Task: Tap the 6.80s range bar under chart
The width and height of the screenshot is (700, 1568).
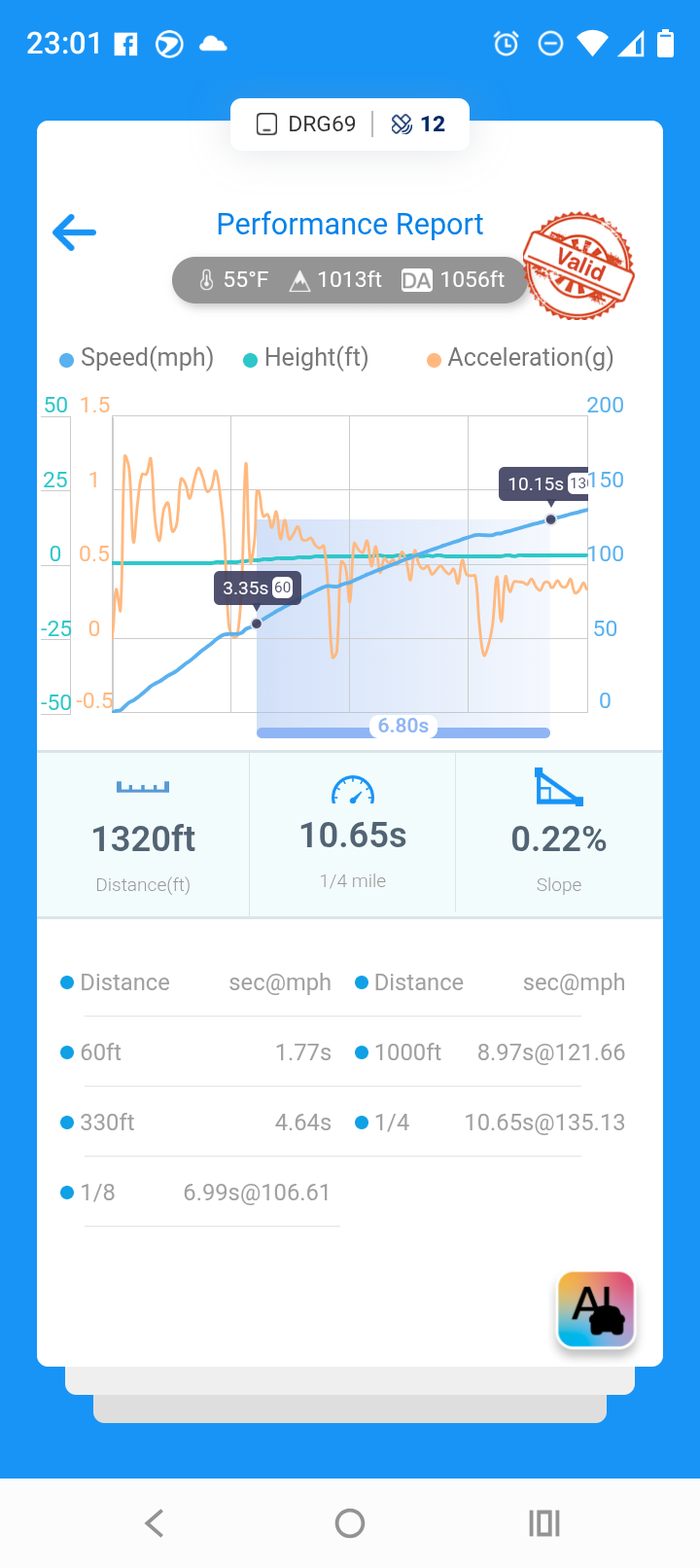Action: (403, 728)
